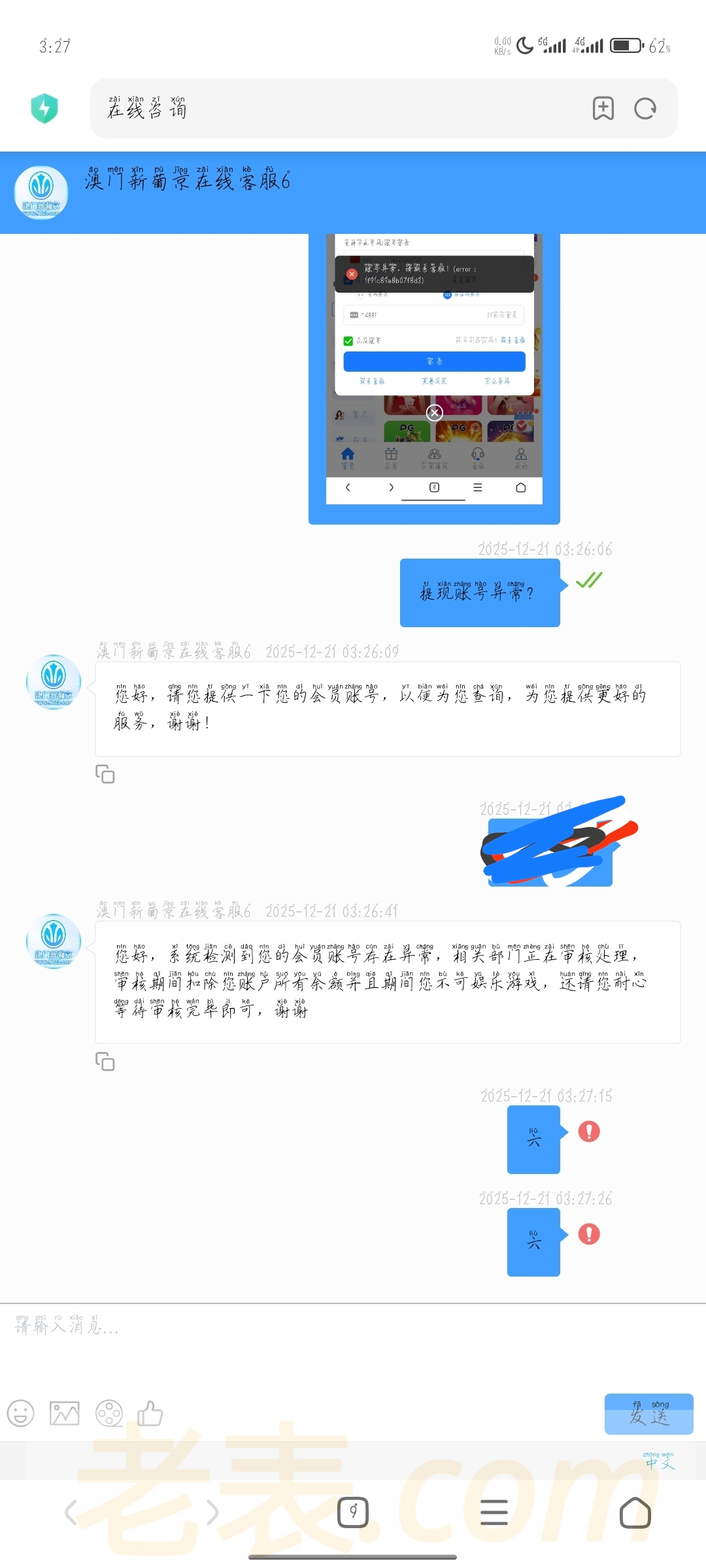Retry the failed message sent at 03:27:15
This screenshot has width=706, height=1568.
point(589,1132)
